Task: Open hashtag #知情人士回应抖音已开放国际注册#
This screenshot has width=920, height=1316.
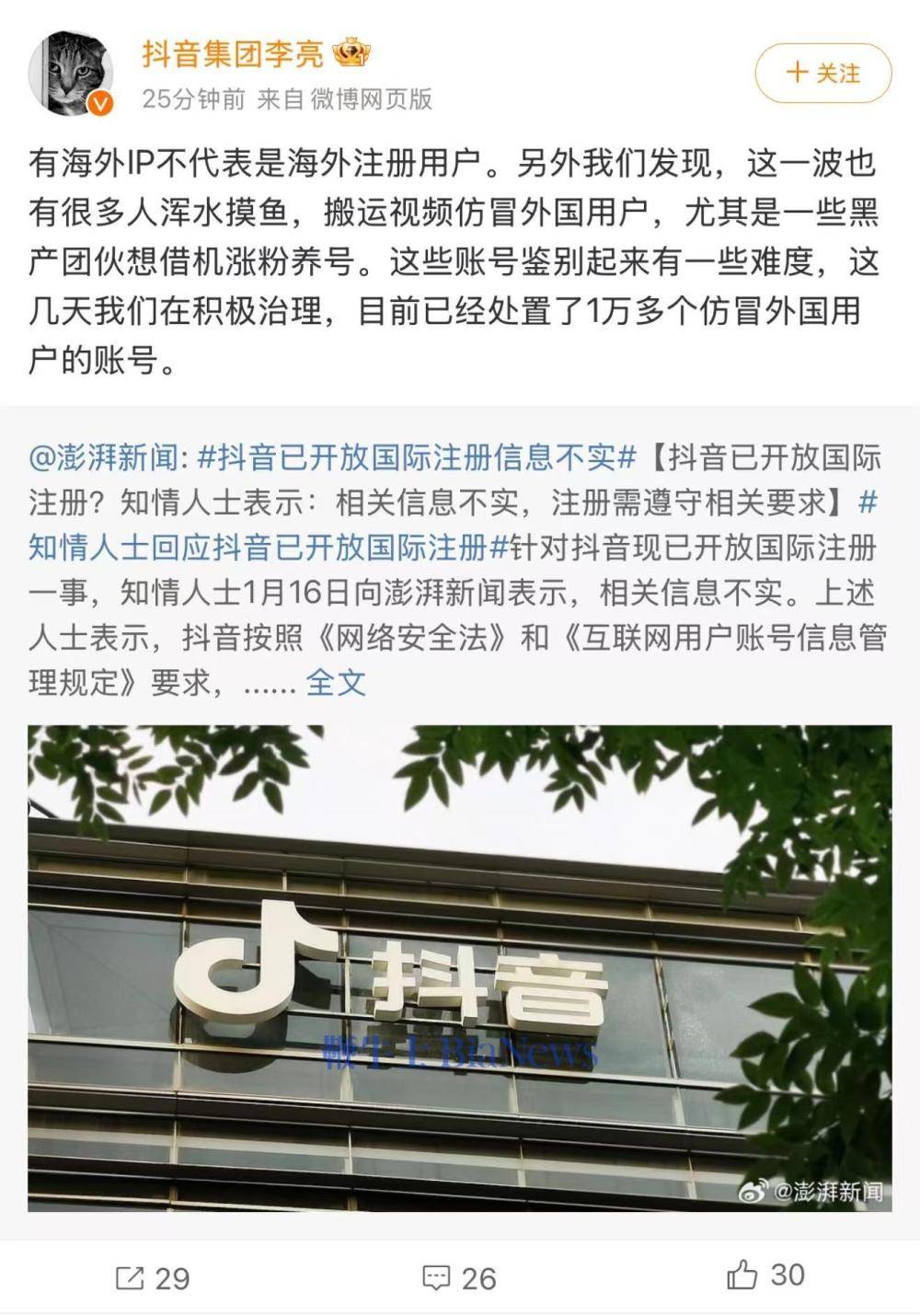Action: [269, 548]
